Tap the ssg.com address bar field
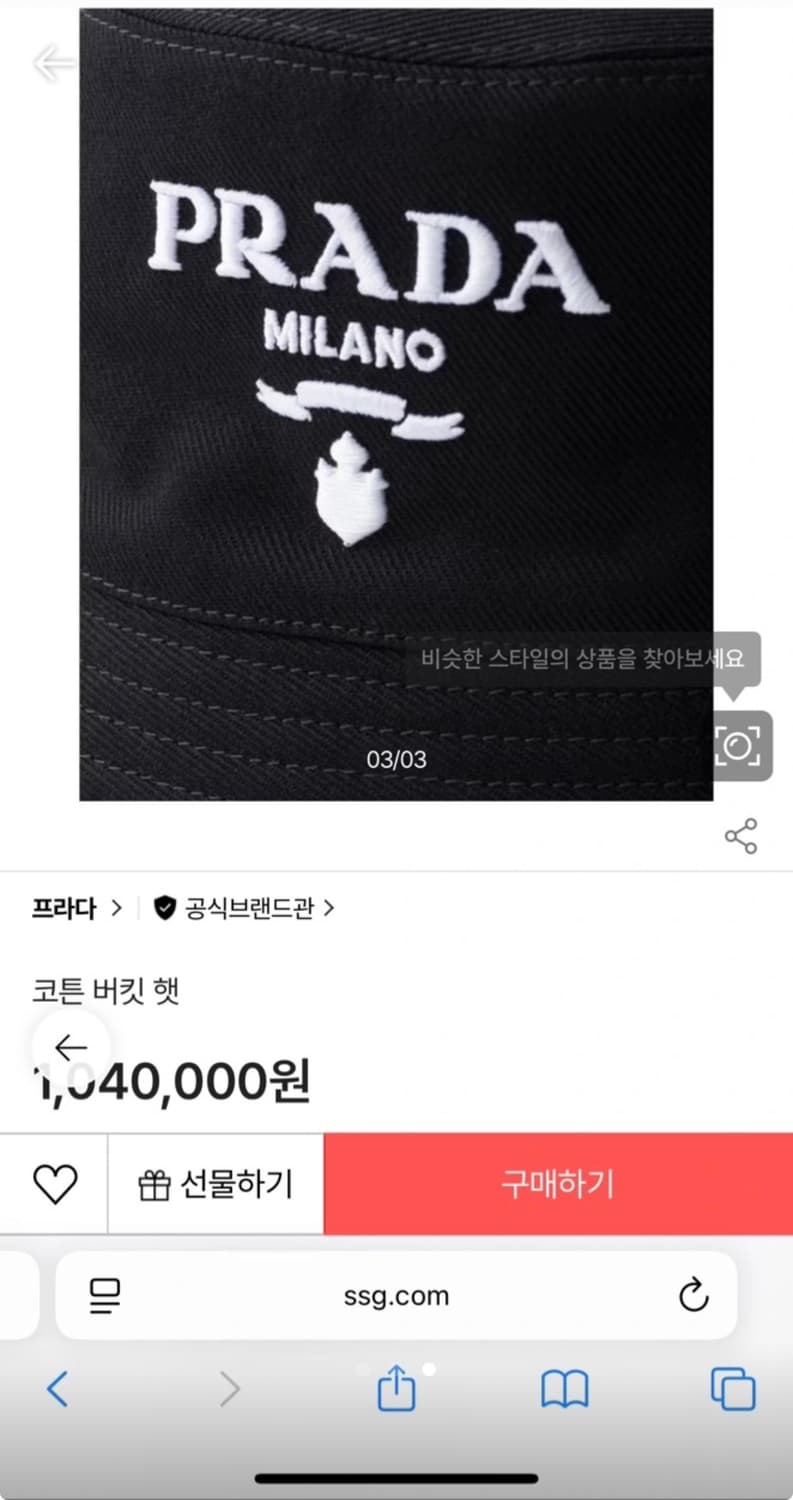 [397, 1295]
